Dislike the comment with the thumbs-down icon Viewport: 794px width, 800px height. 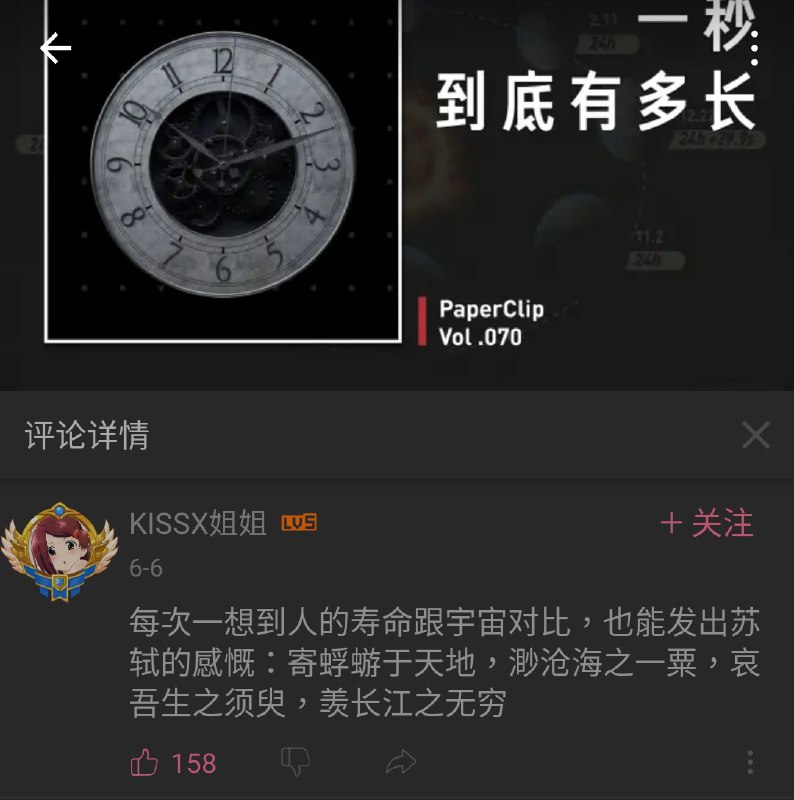tap(293, 762)
